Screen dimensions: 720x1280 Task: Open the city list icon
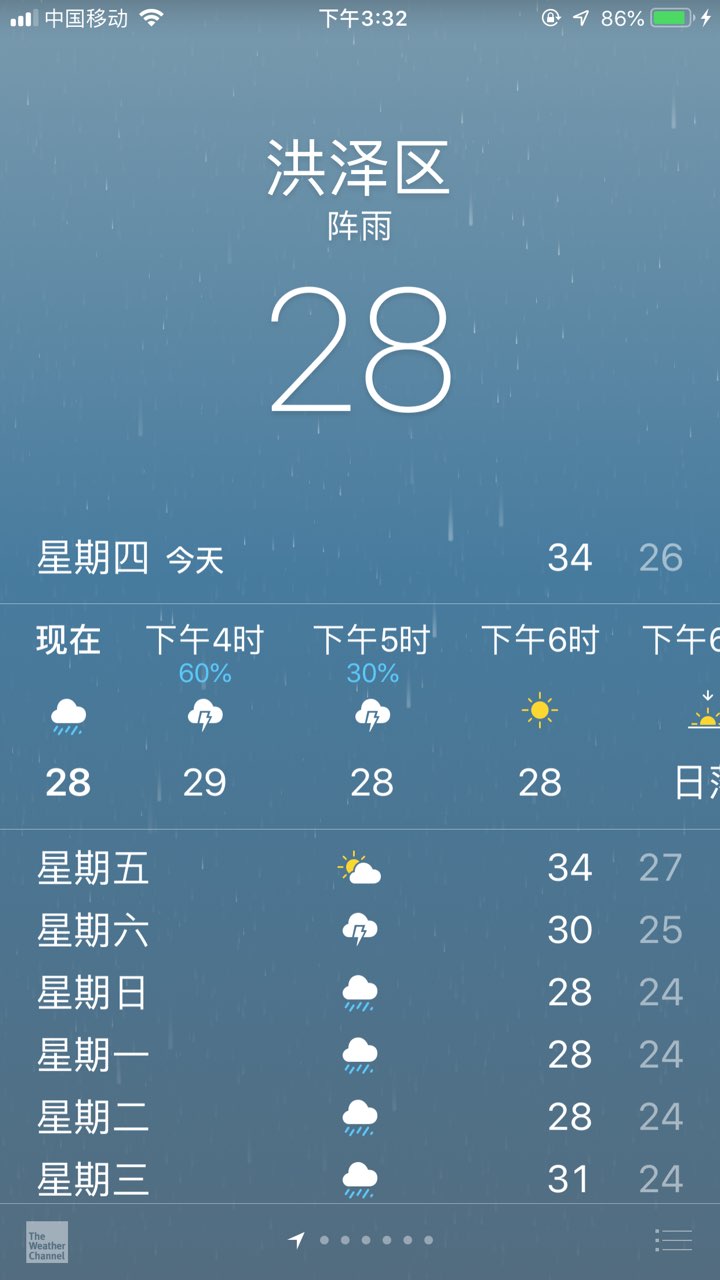[x=673, y=1240]
